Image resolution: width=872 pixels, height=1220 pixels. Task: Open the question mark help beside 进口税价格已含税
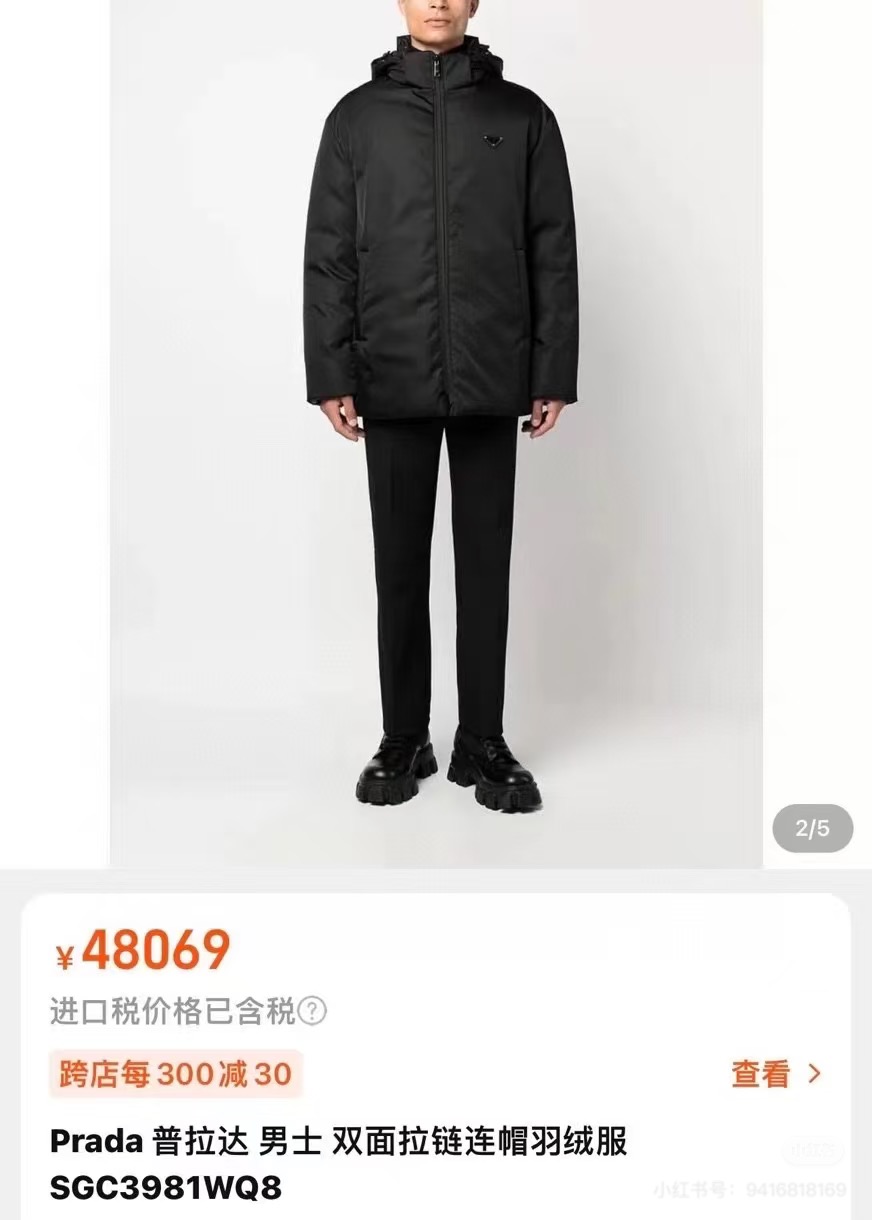(x=313, y=1012)
